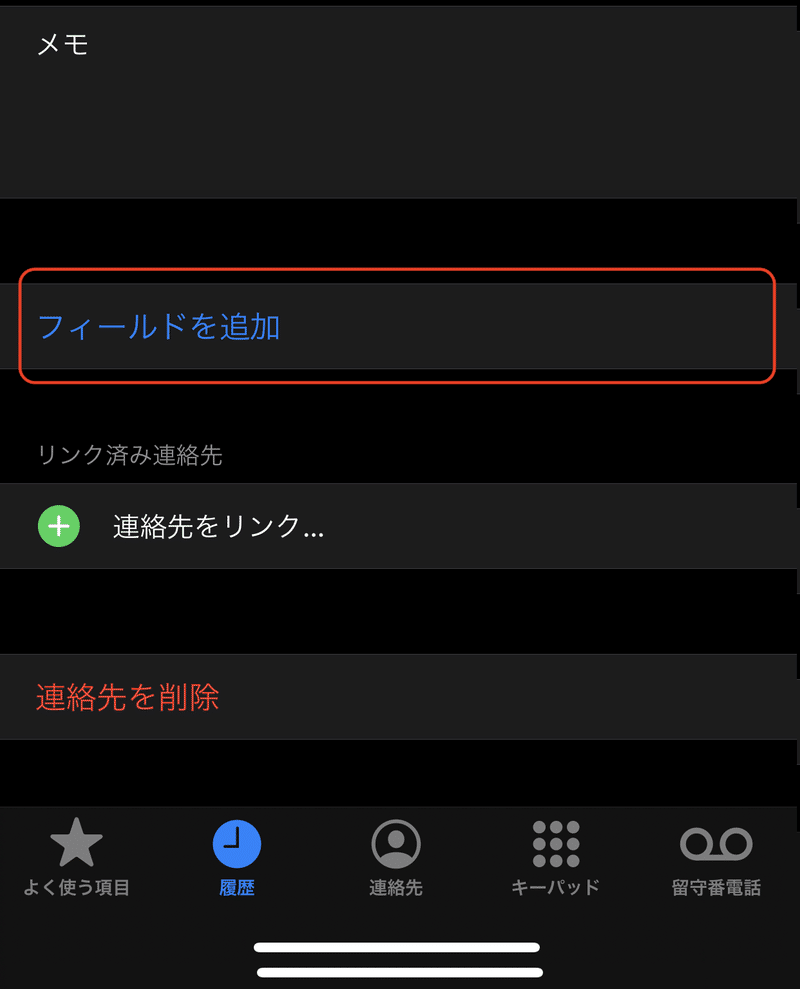Open Contacts via the person icon
This screenshot has width=800, height=989.
[x=396, y=845]
